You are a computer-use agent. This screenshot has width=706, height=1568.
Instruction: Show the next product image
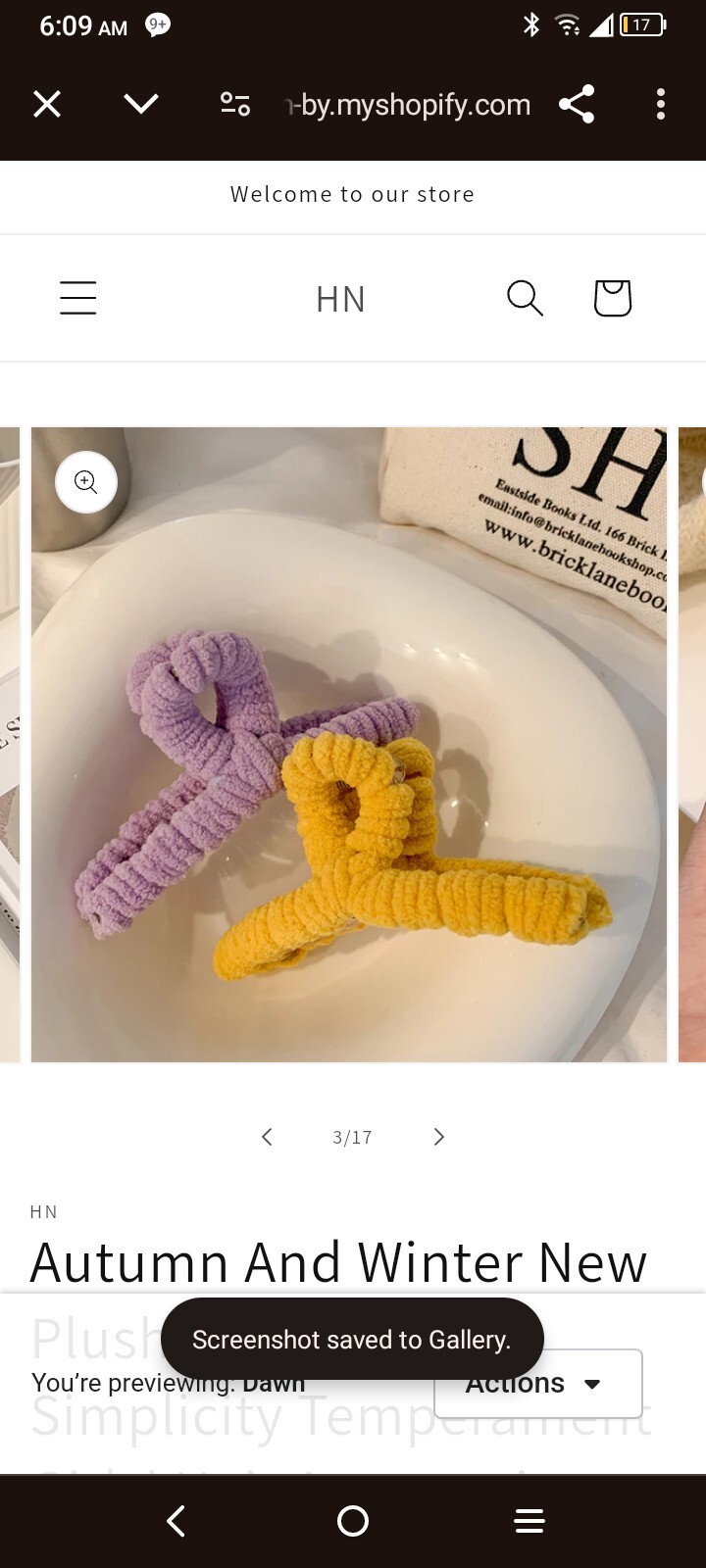[438, 1137]
